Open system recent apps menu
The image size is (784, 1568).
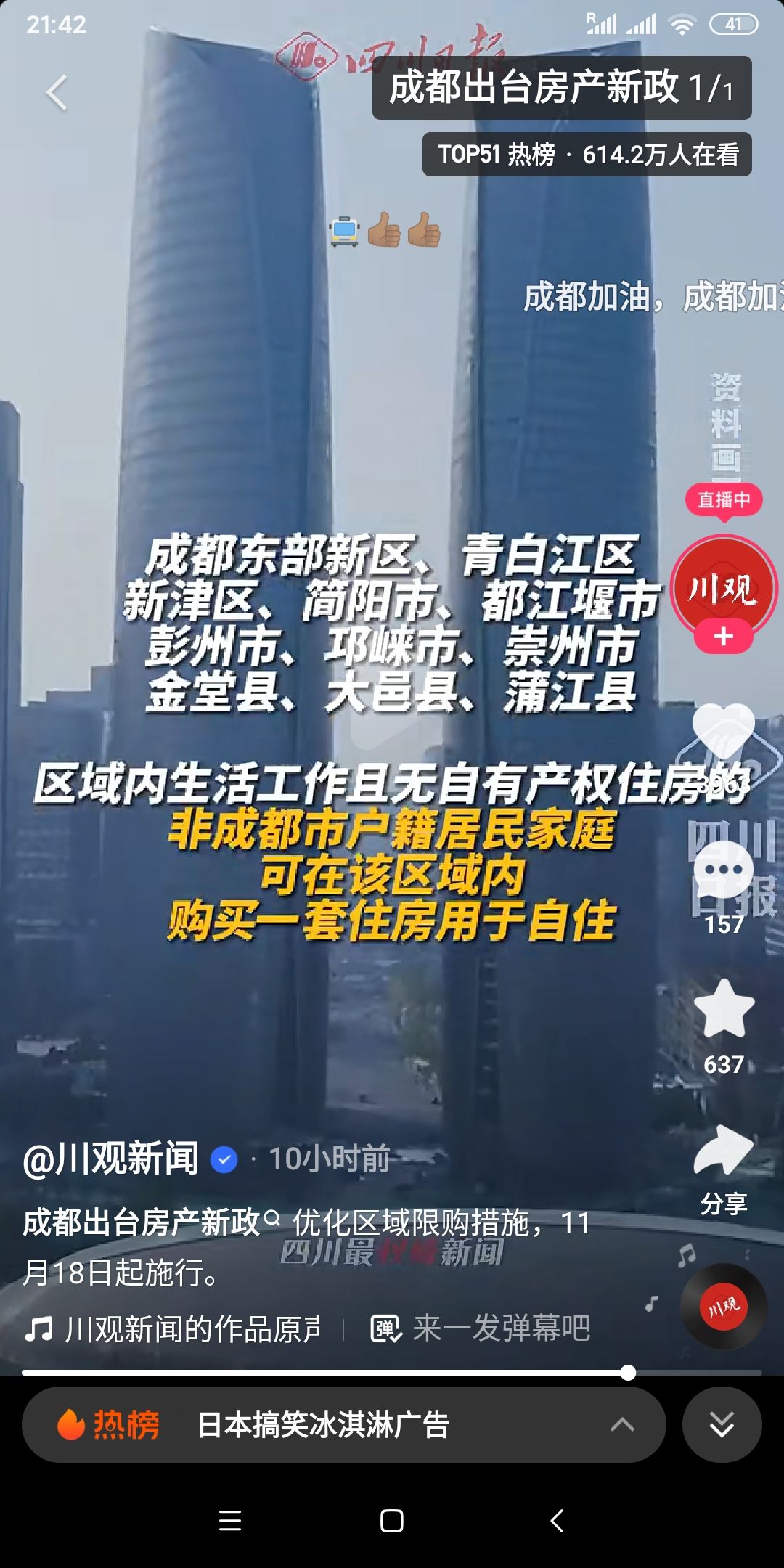230,1521
